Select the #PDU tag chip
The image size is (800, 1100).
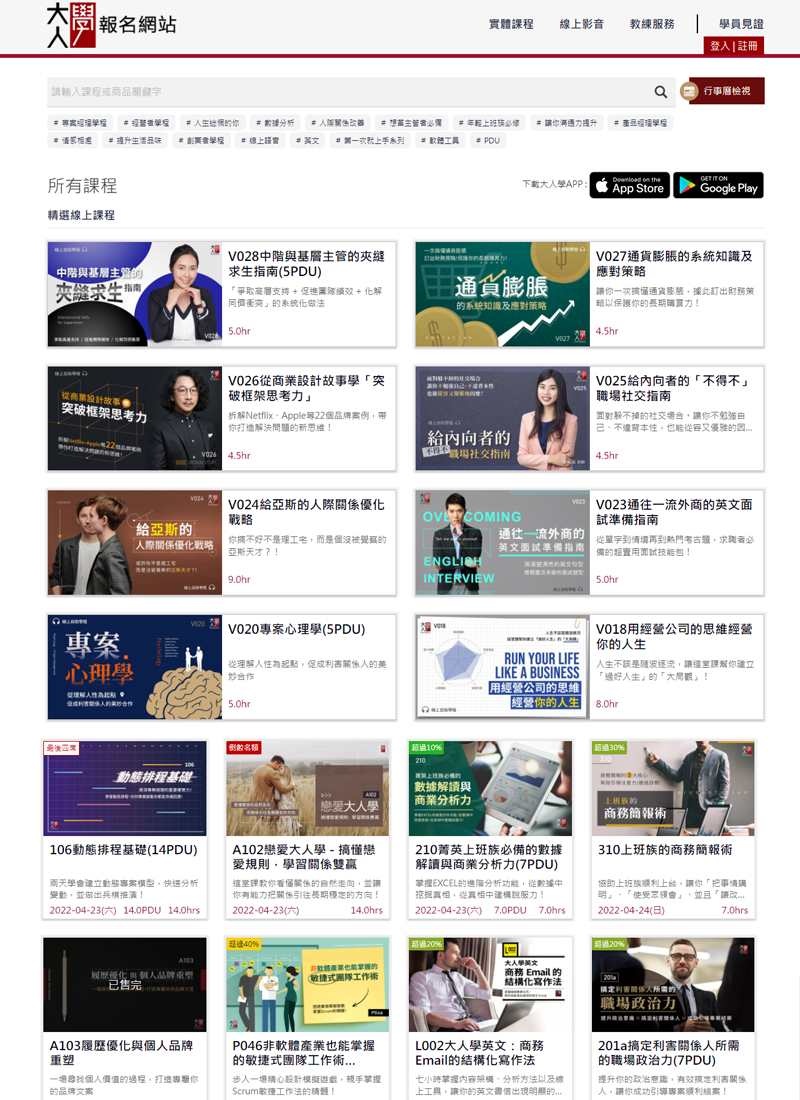[487, 141]
